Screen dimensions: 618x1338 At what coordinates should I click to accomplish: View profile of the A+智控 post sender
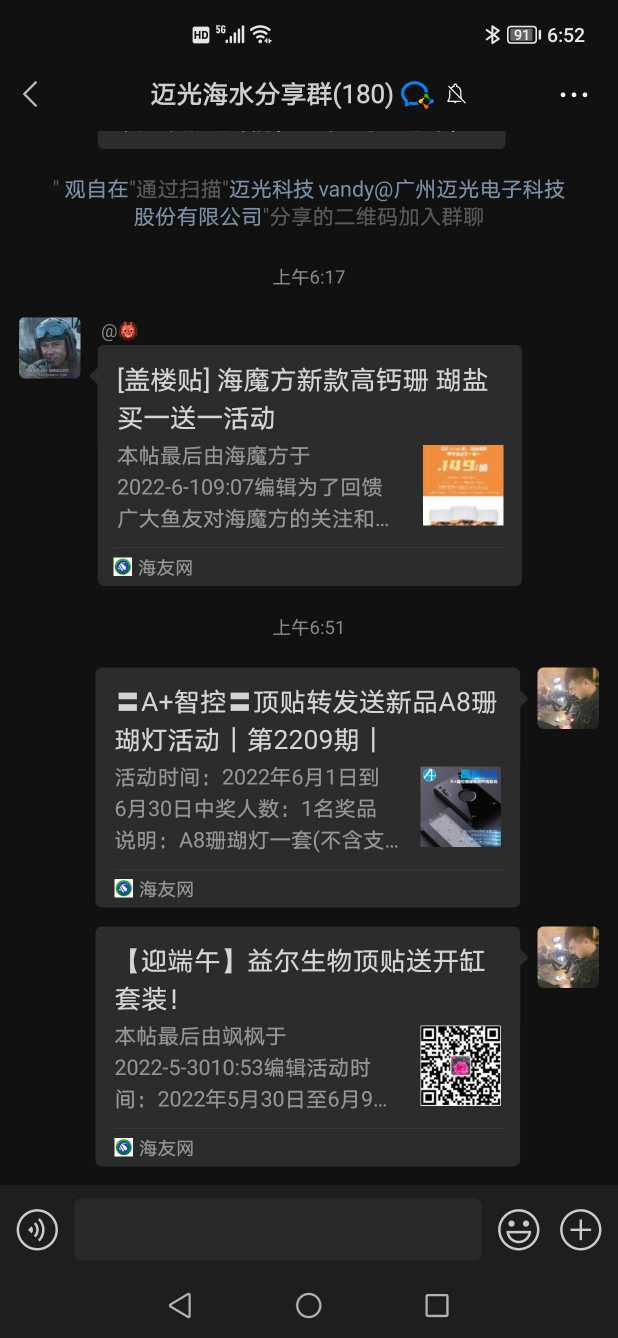click(x=567, y=698)
